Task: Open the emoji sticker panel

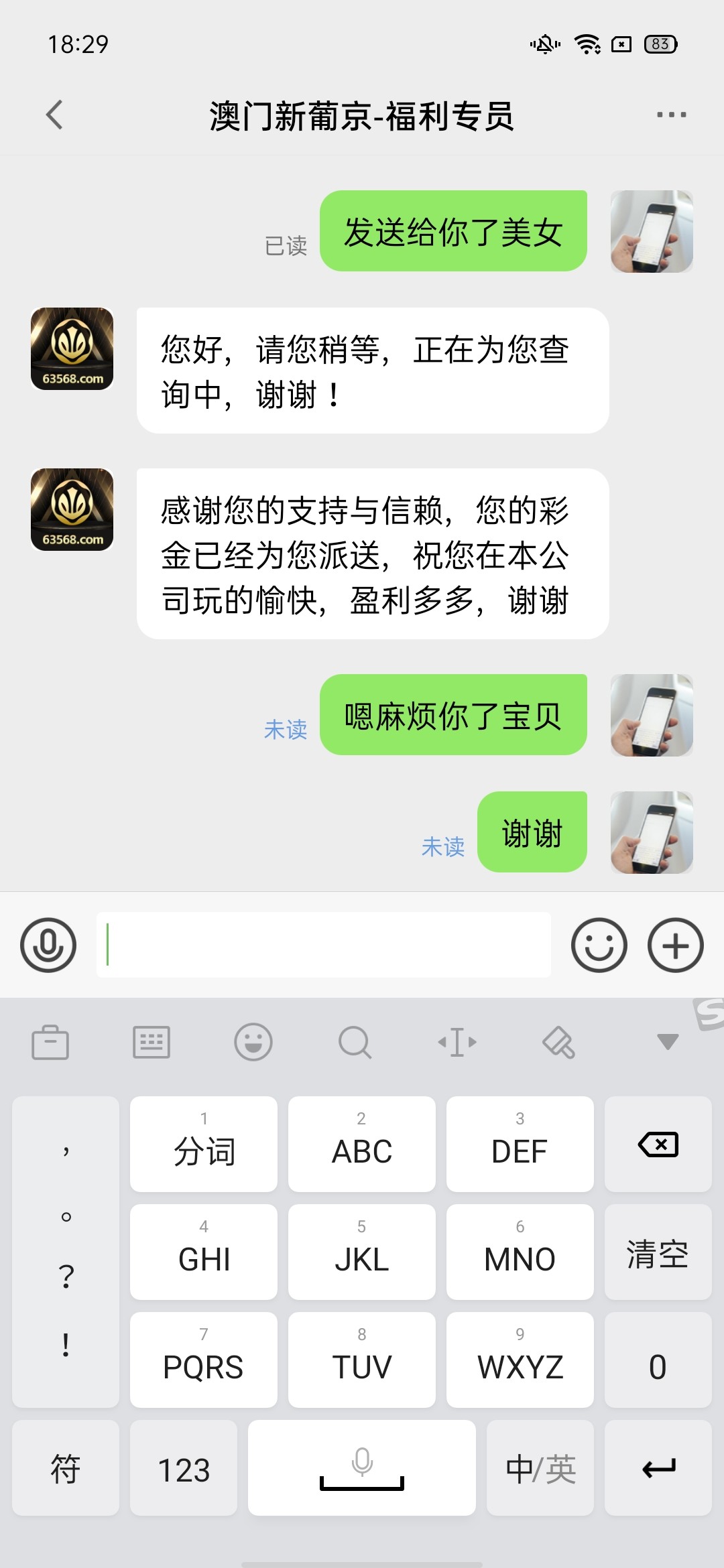Action: [599, 945]
